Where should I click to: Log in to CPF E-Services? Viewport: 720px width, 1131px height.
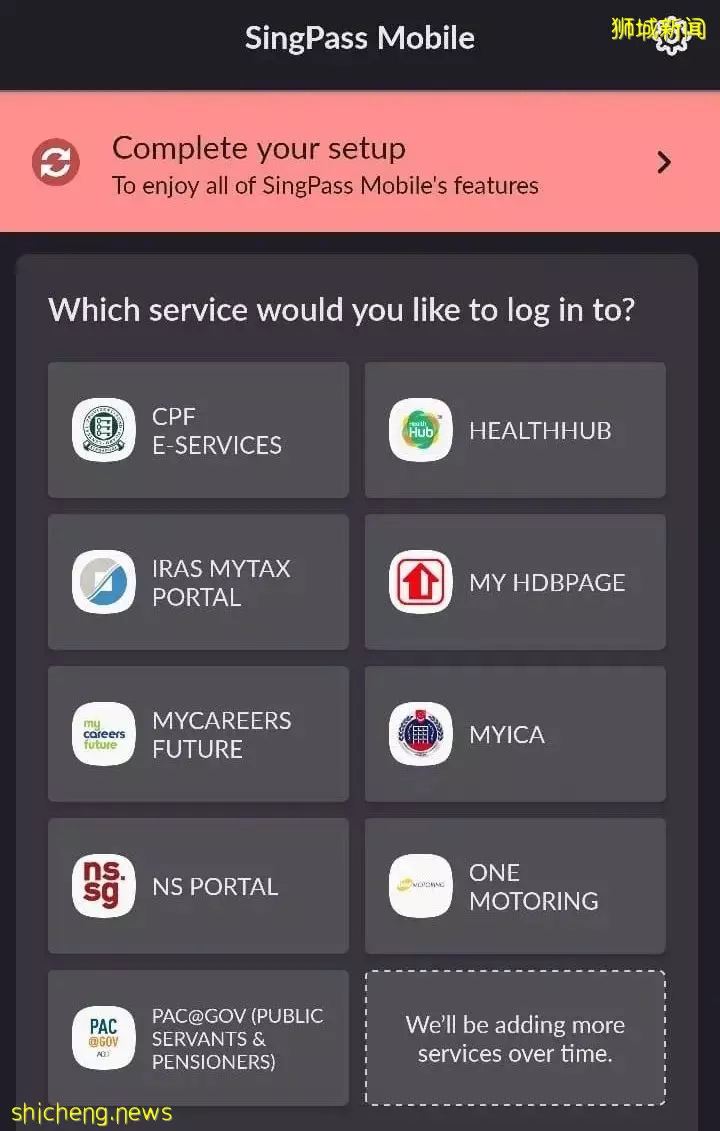click(x=198, y=431)
